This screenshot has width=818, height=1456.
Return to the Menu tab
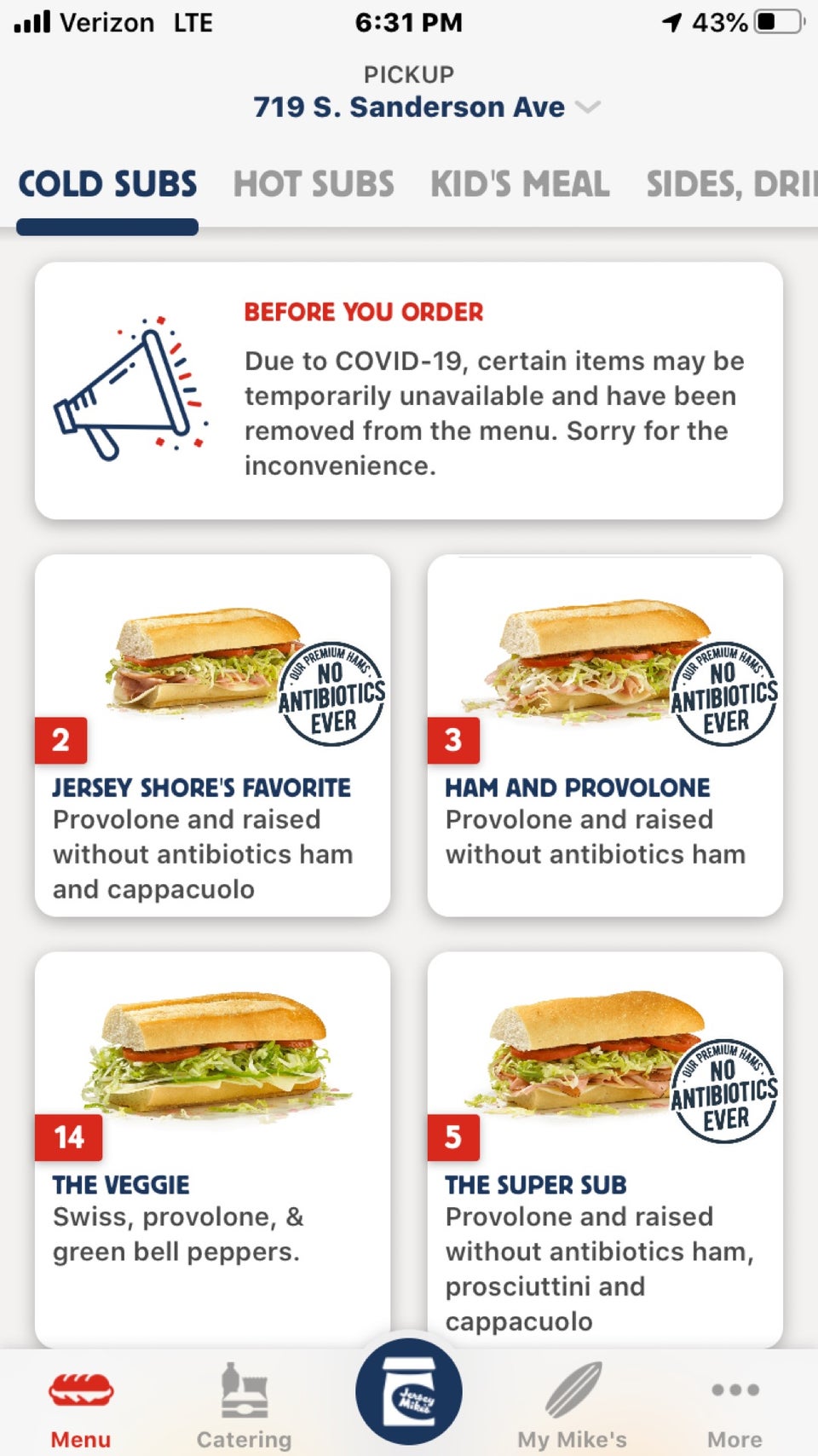pyautogui.click(x=81, y=1407)
